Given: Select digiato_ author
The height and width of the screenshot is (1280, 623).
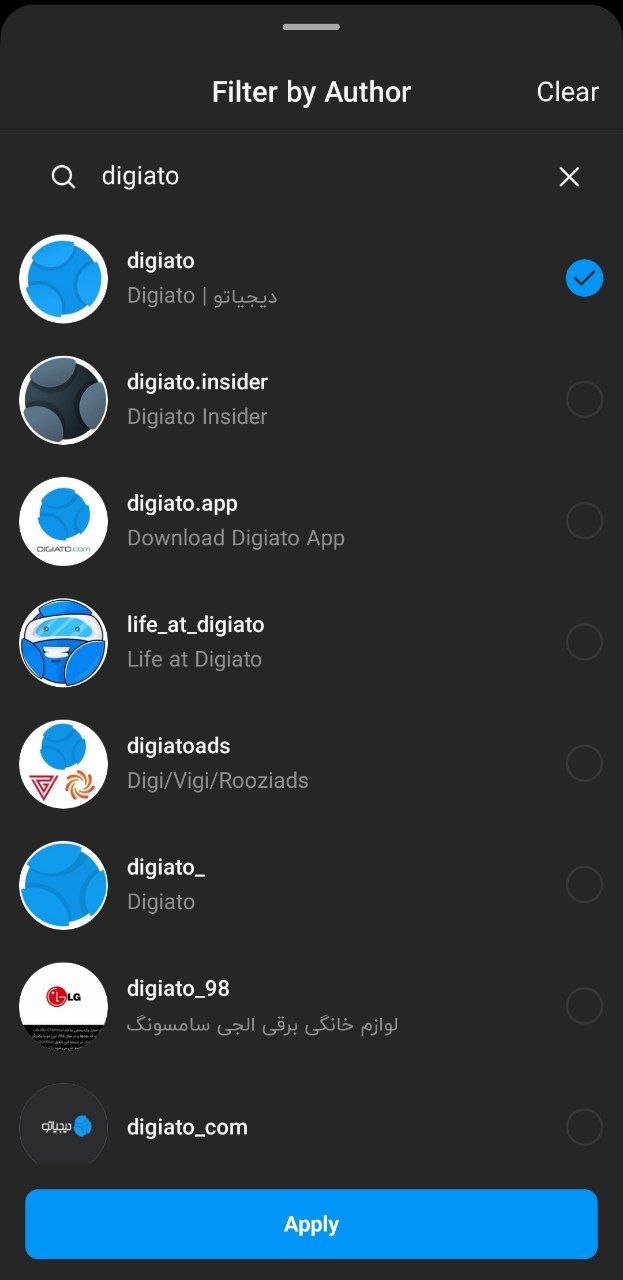Looking at the screenshot, I should 584,884.
